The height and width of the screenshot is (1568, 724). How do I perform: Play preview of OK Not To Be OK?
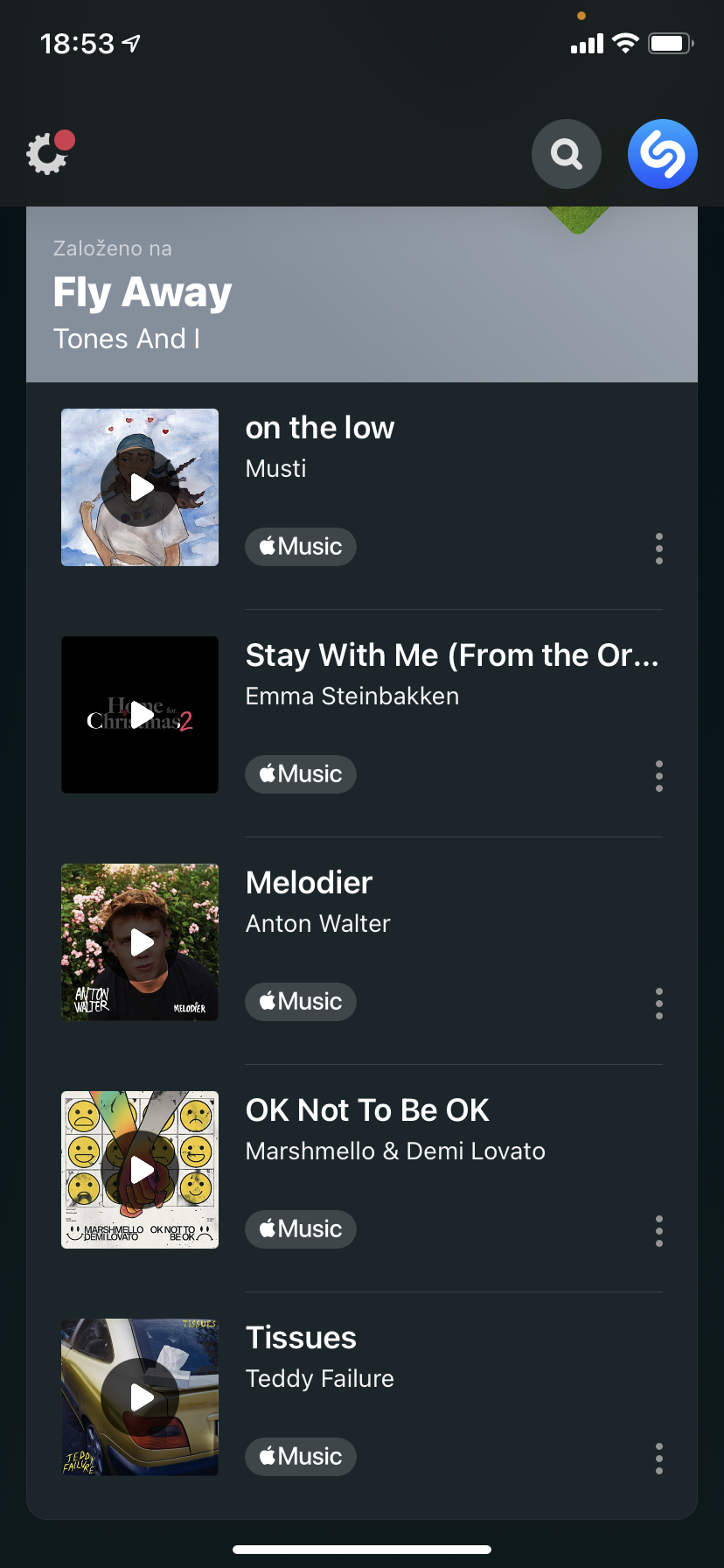tap(140, 1170)
